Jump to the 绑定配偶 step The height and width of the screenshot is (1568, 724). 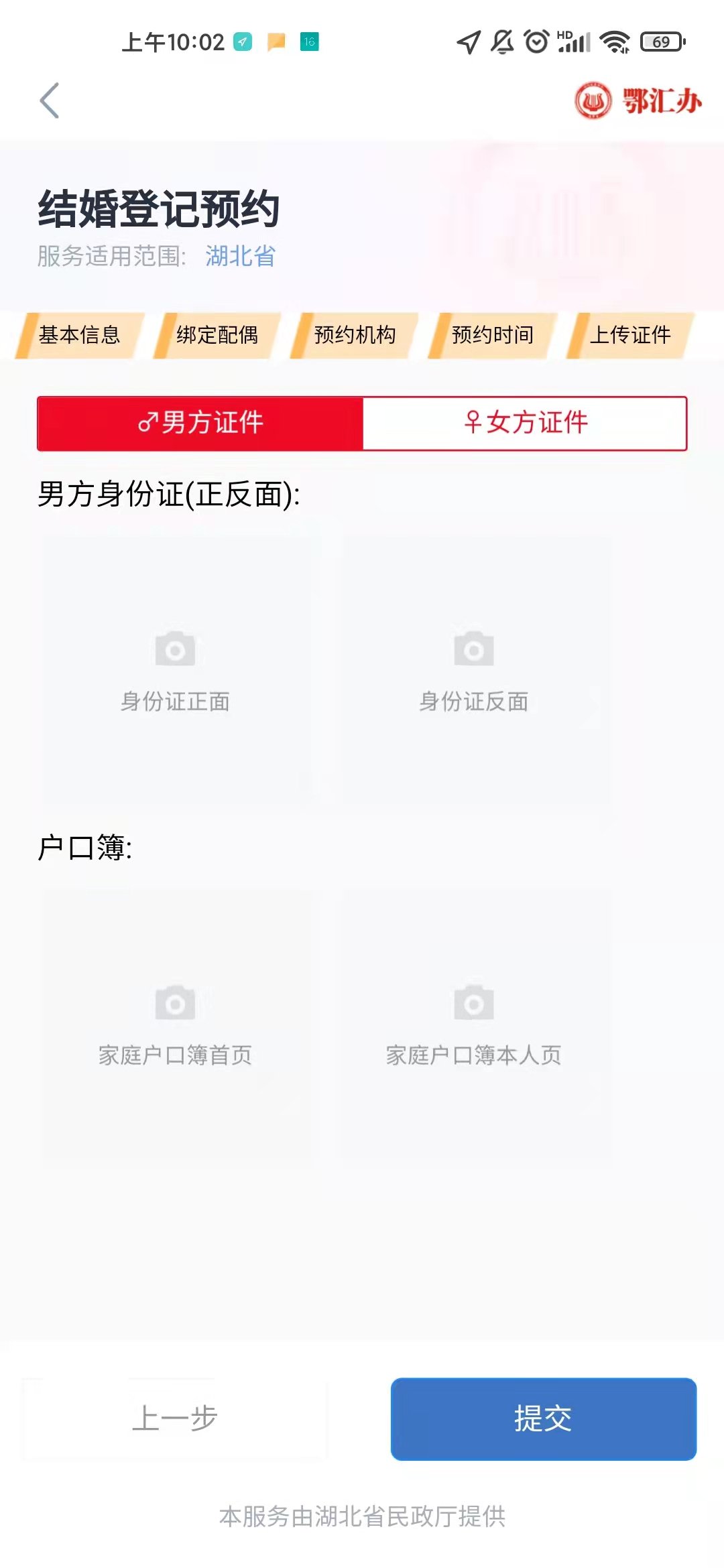click(217, 335)
